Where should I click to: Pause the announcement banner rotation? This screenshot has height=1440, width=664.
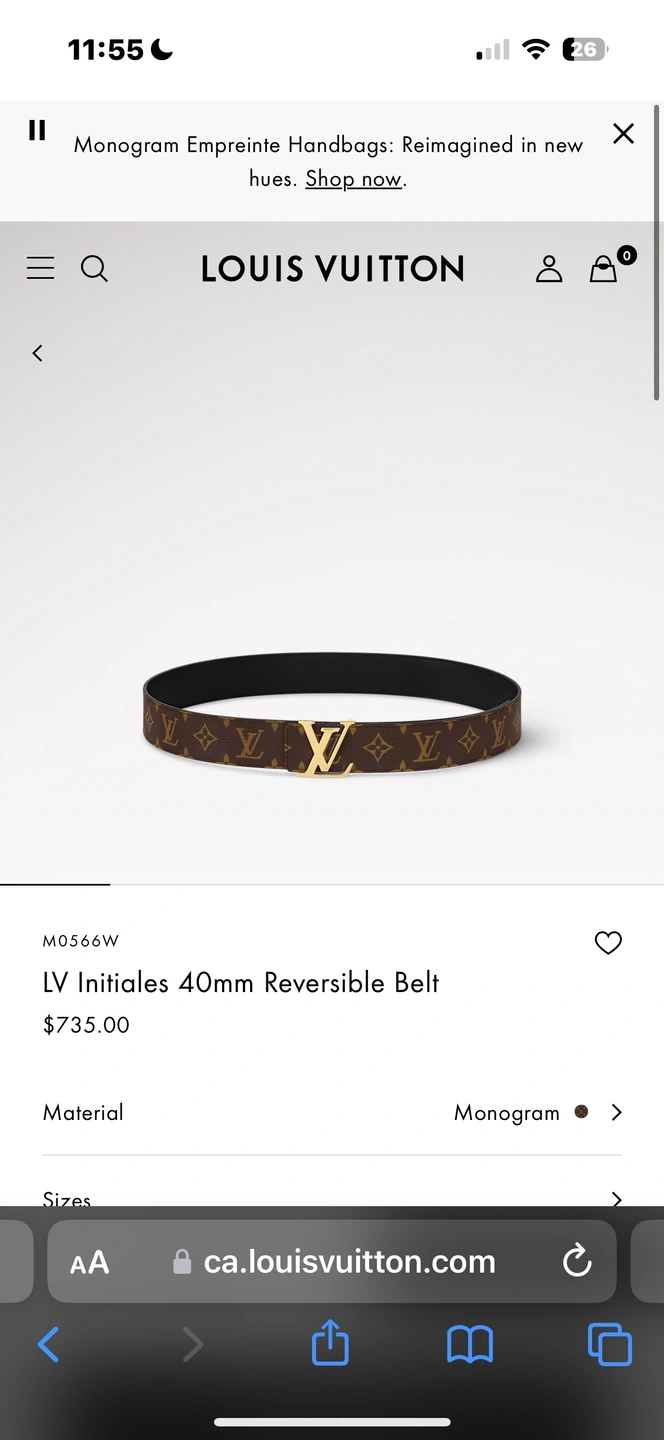[x=37, y=130]
